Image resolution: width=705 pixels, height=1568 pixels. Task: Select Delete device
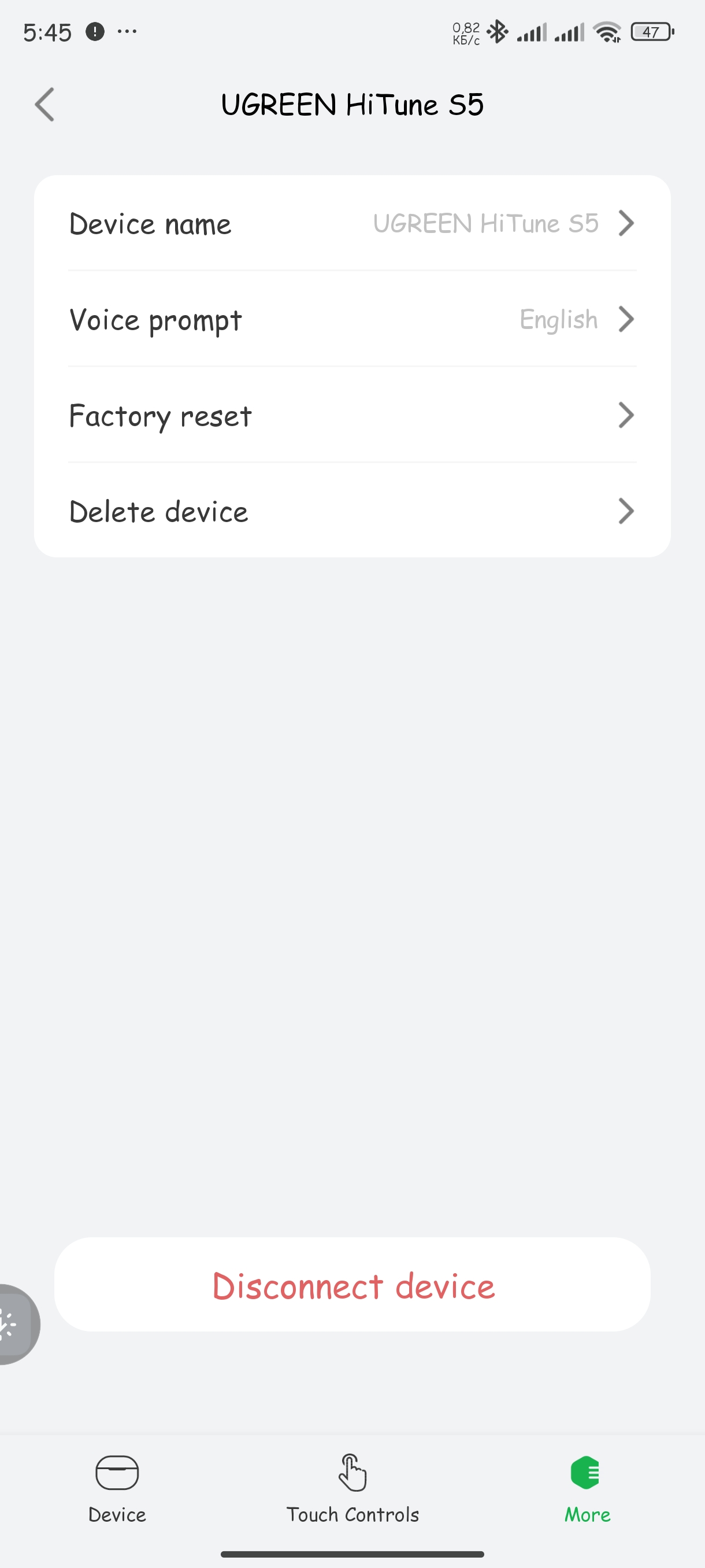click(x=351, y=511)
